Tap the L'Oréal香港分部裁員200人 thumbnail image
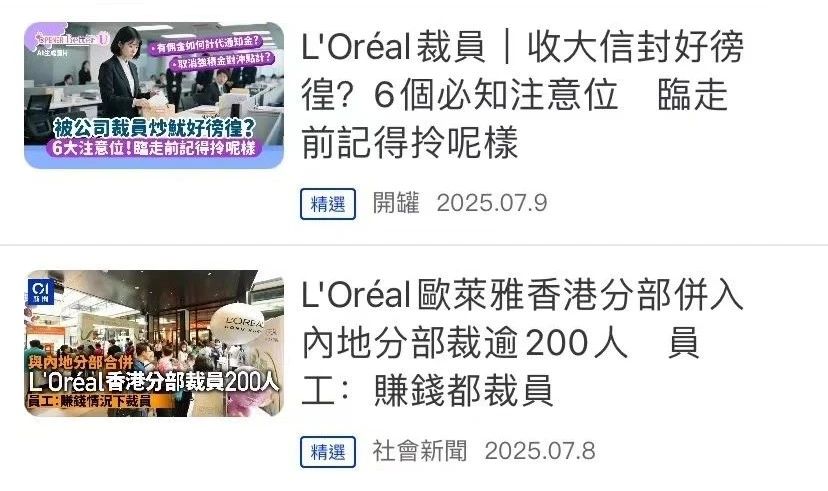The width and height of the screenshot is (828, 491). [154, 343]
